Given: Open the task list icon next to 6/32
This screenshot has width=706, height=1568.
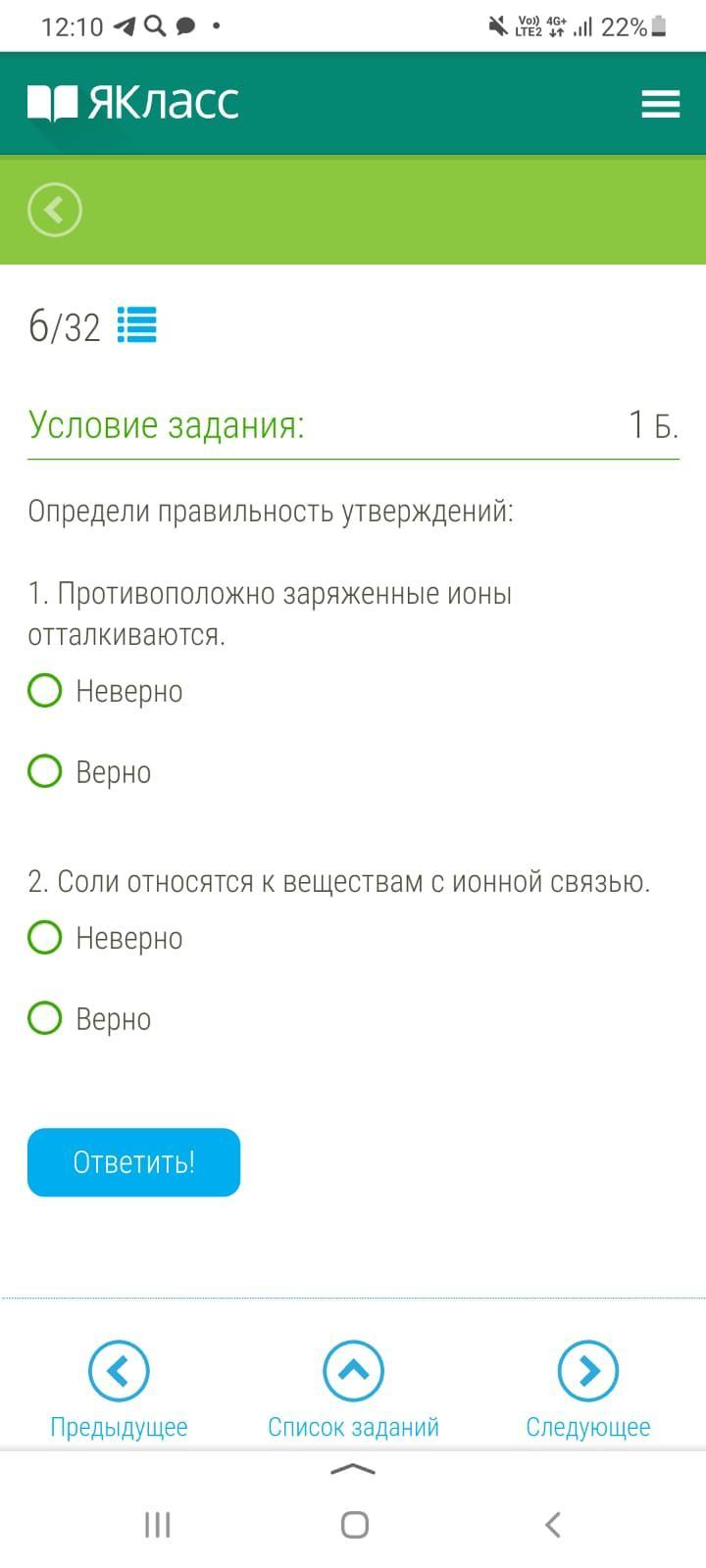Looking at the screenshot, I should (137, 325).
